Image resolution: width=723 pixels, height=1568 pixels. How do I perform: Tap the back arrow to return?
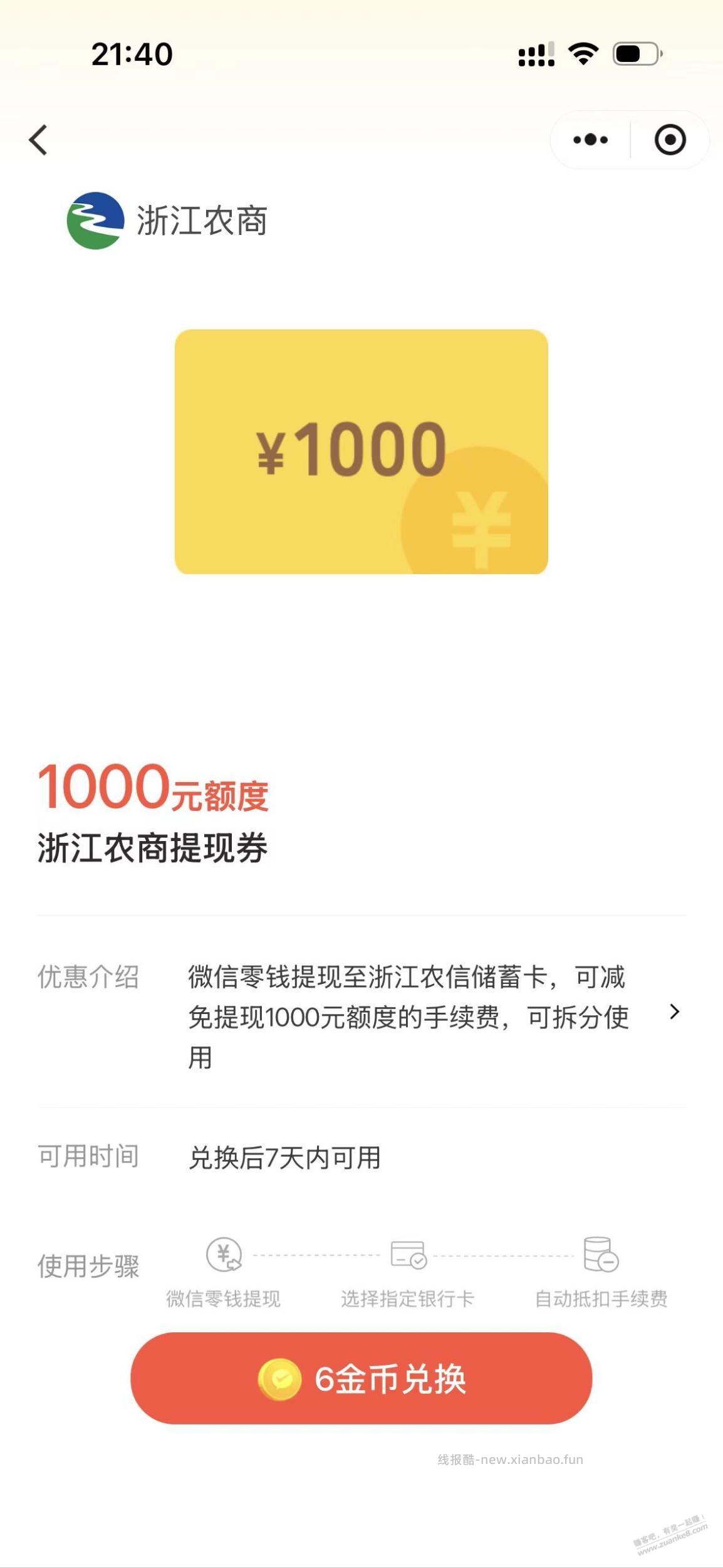(x=39, y=140)
